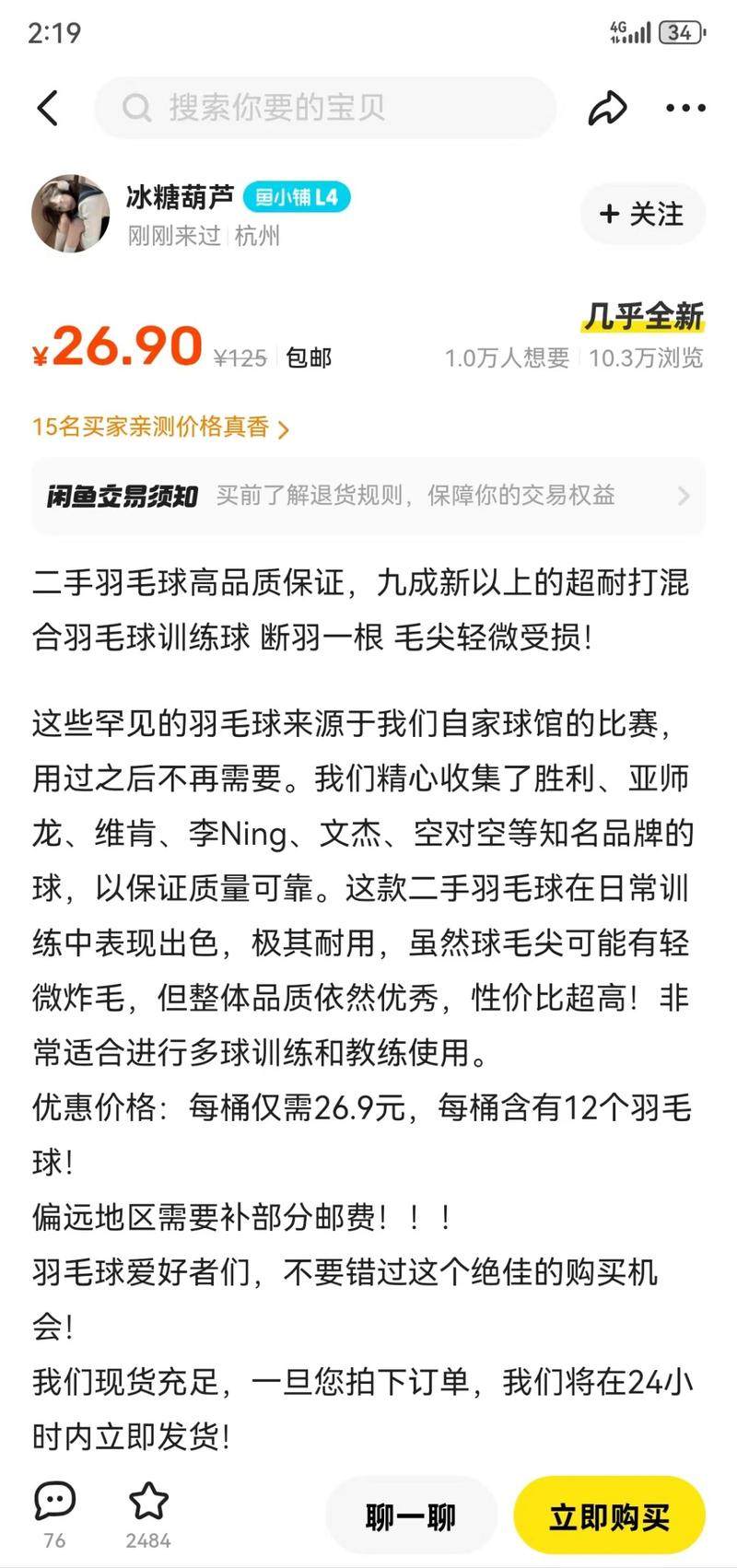Chat with the seller via 聊一聊
The image size is (737, 1568).
tap(411, 1515)
